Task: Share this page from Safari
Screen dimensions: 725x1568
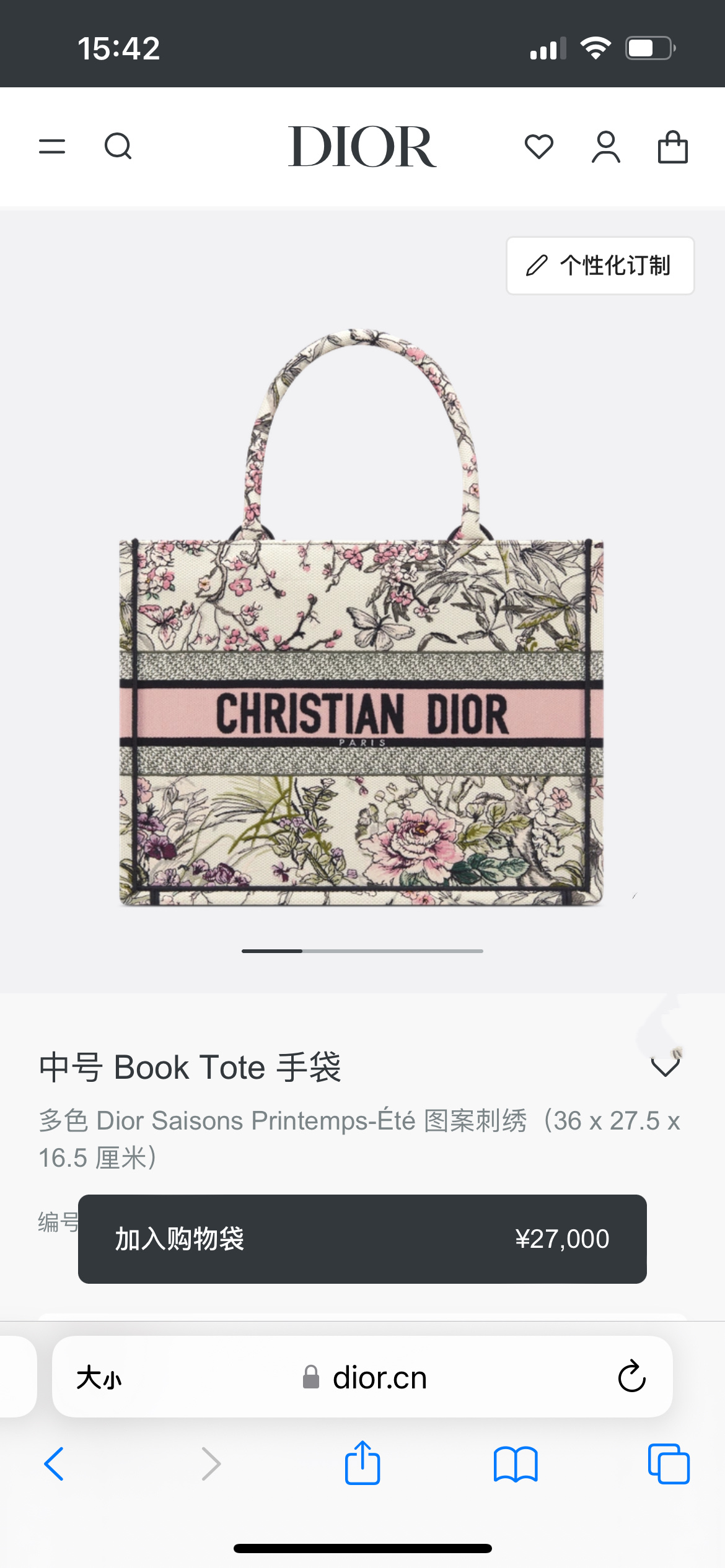Action: [362, 1463]
